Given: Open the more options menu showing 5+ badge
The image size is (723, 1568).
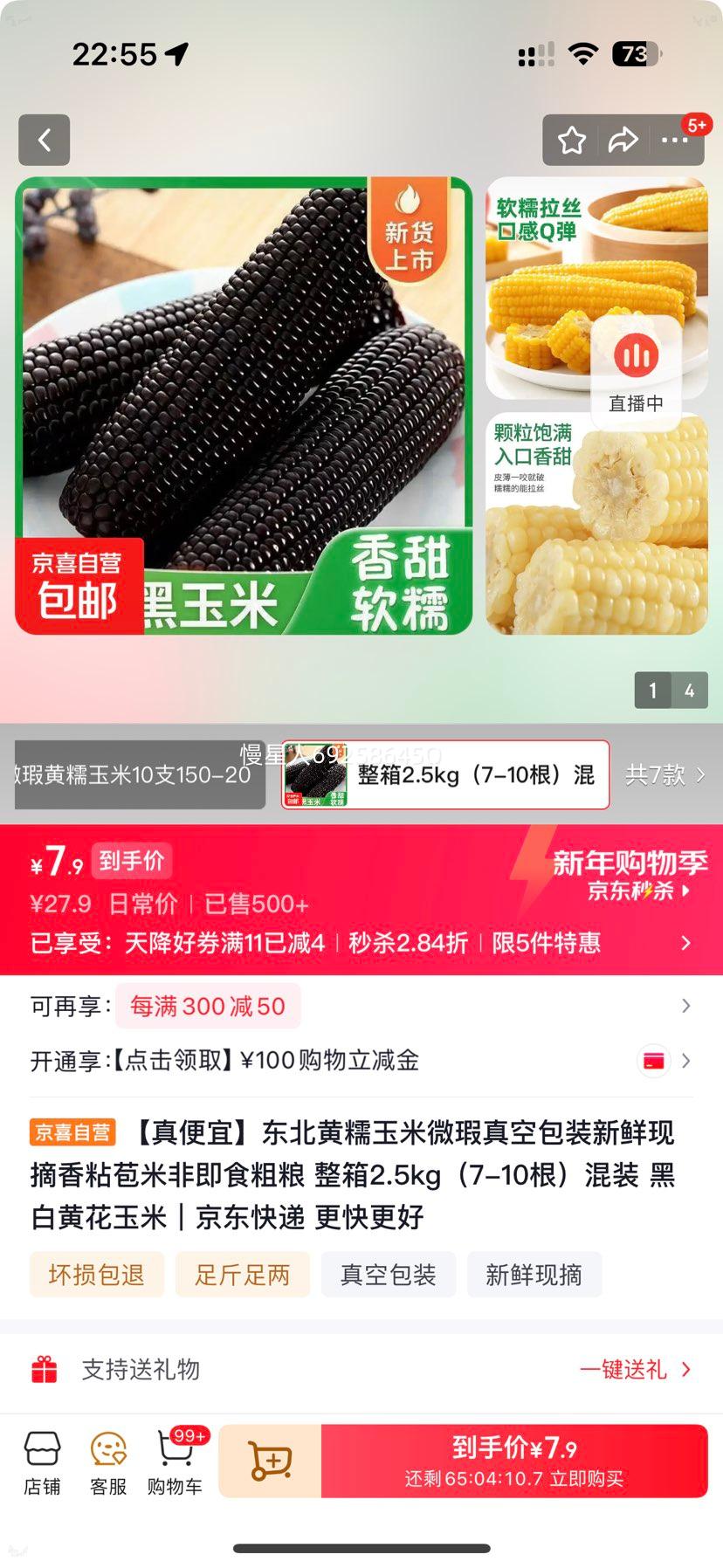Looking at the screenshot, I should click(676, 141).
